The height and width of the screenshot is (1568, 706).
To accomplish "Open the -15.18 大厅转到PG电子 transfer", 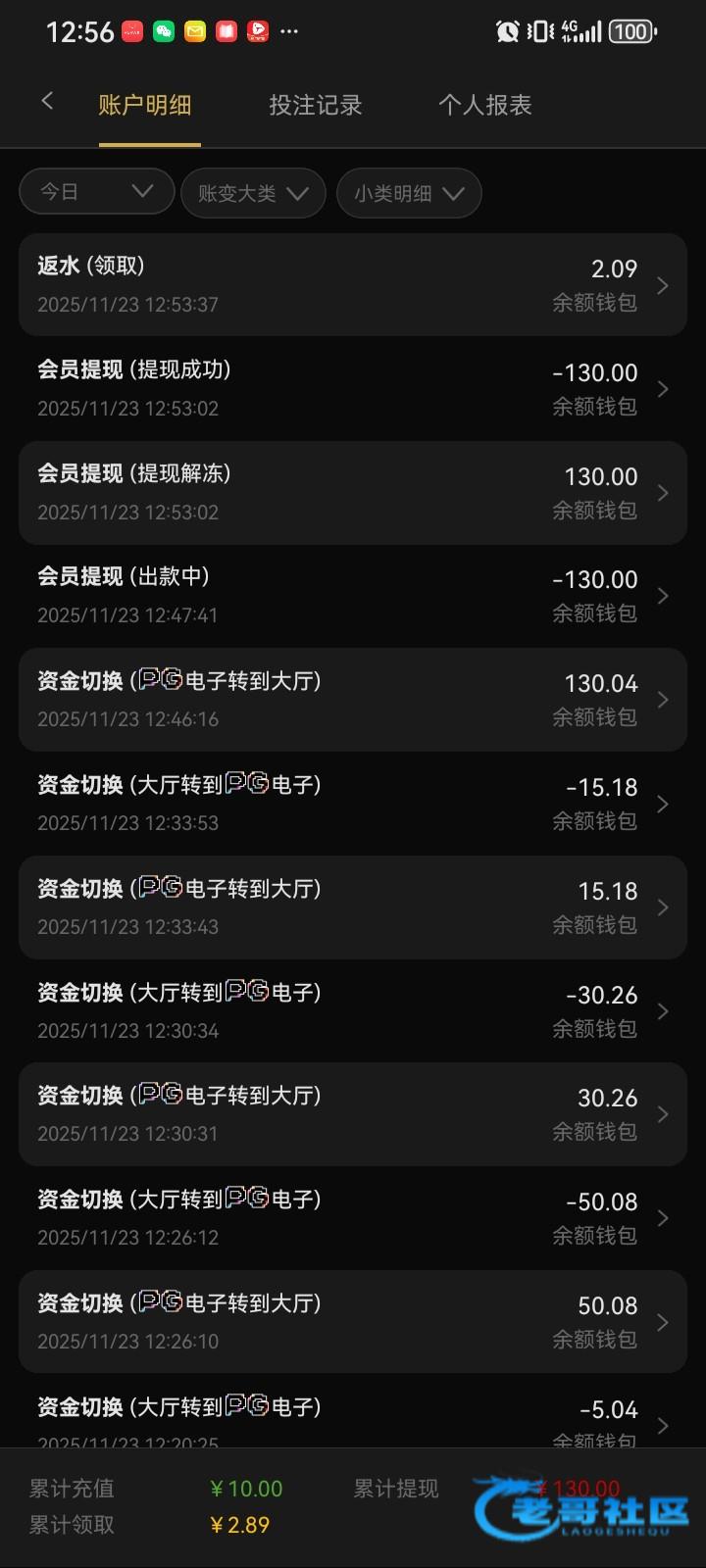I will [353, 804].
